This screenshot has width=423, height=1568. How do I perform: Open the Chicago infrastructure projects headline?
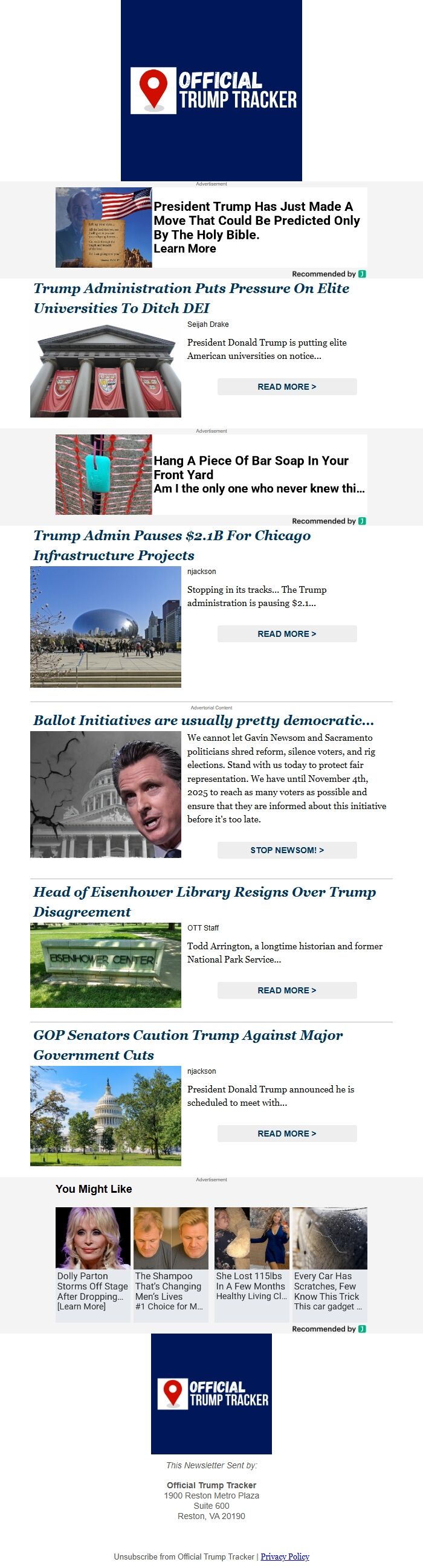[x=172, y=545]
